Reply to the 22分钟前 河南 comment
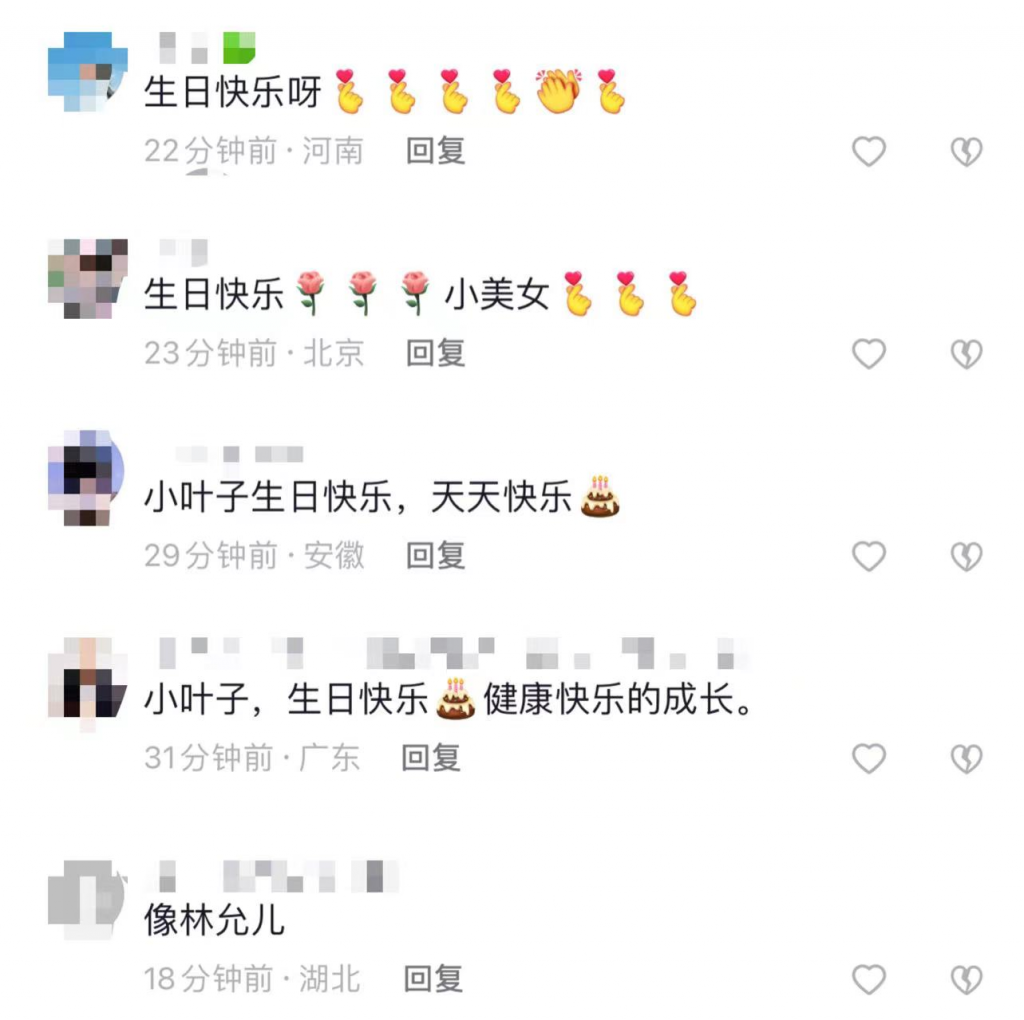This screenshot has height=1020, width=1024. (435, 151)
